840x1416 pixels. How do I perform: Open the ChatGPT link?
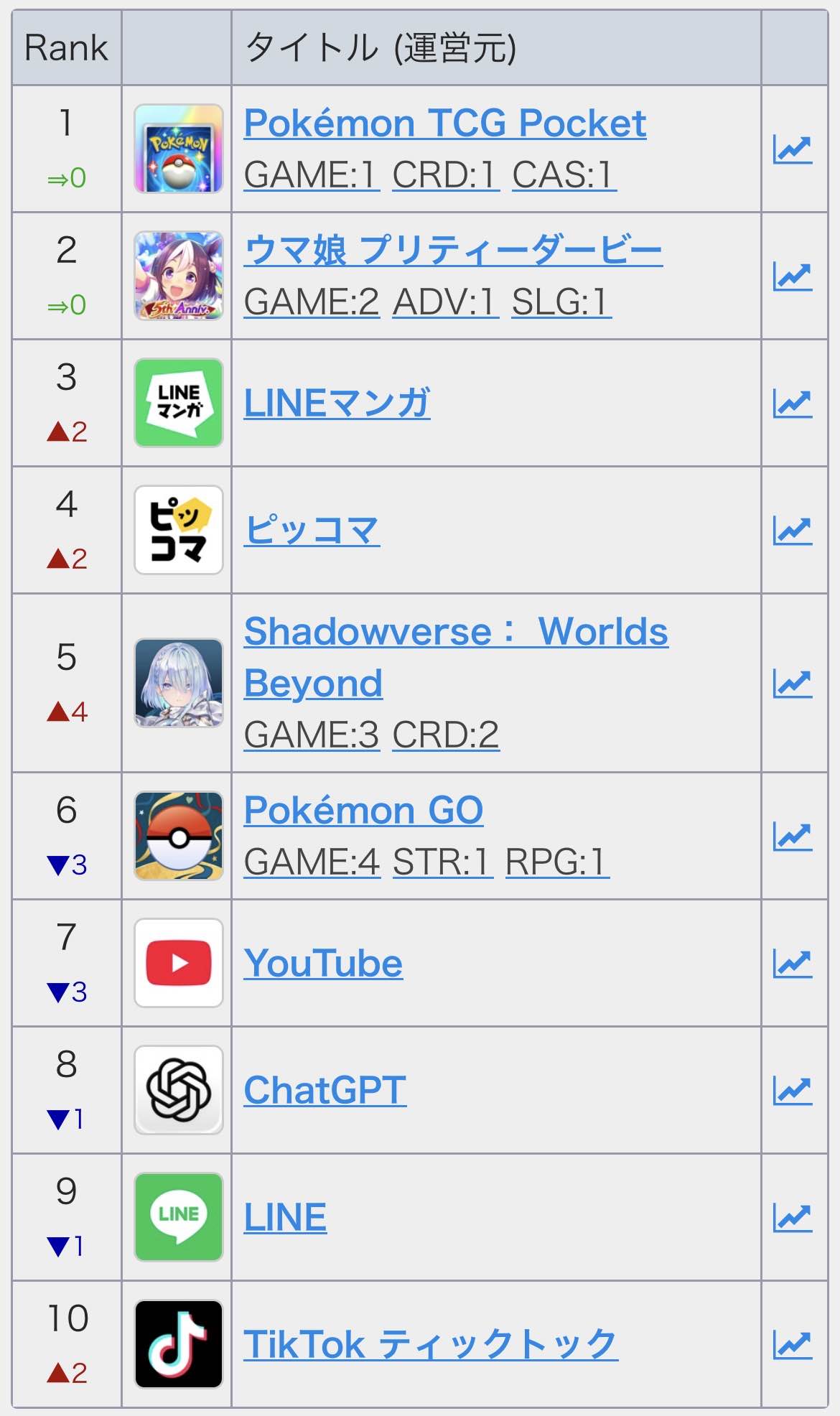[x=325, y=1090]
